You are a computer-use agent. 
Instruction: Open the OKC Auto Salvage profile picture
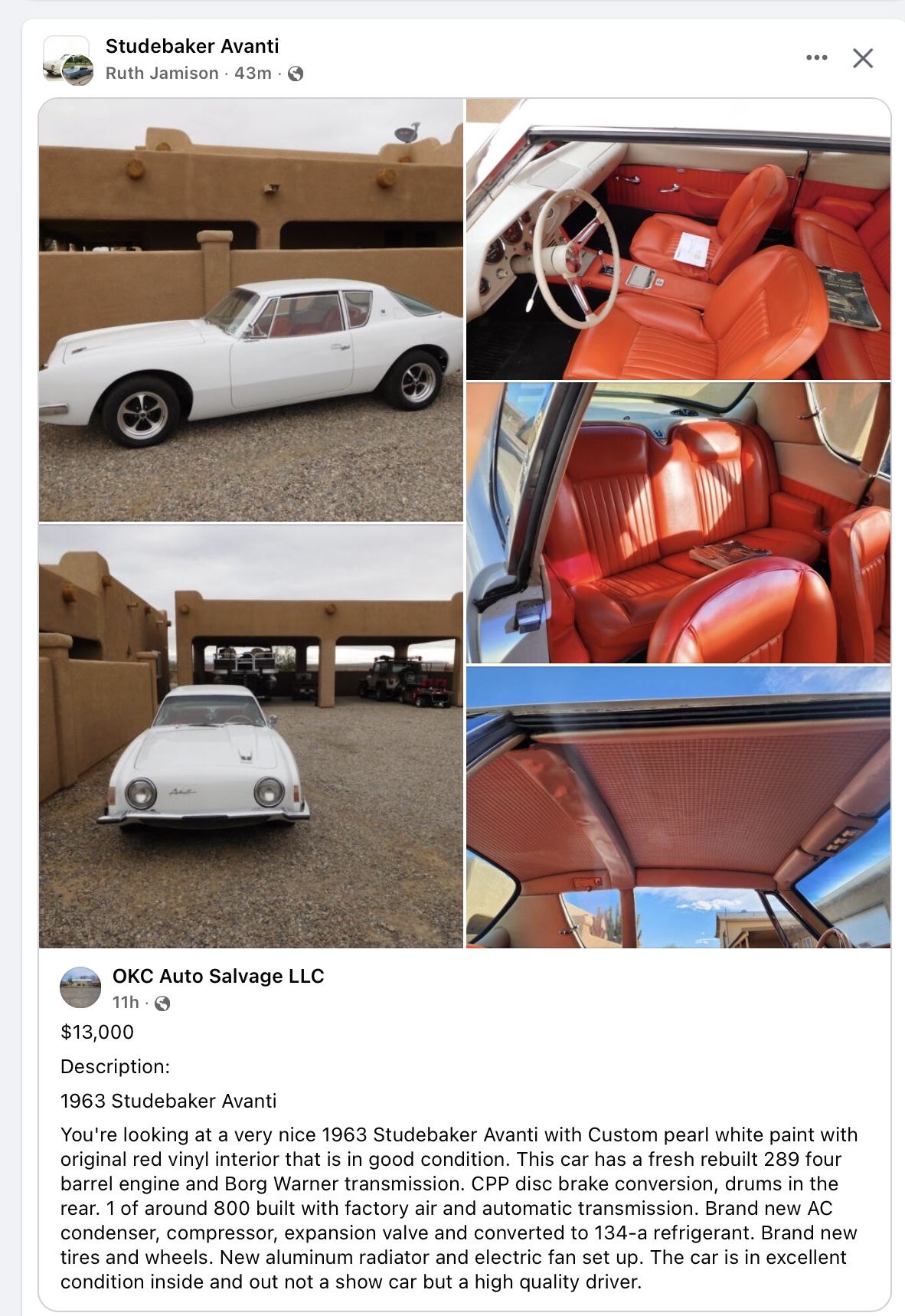(x=80, y=987)
